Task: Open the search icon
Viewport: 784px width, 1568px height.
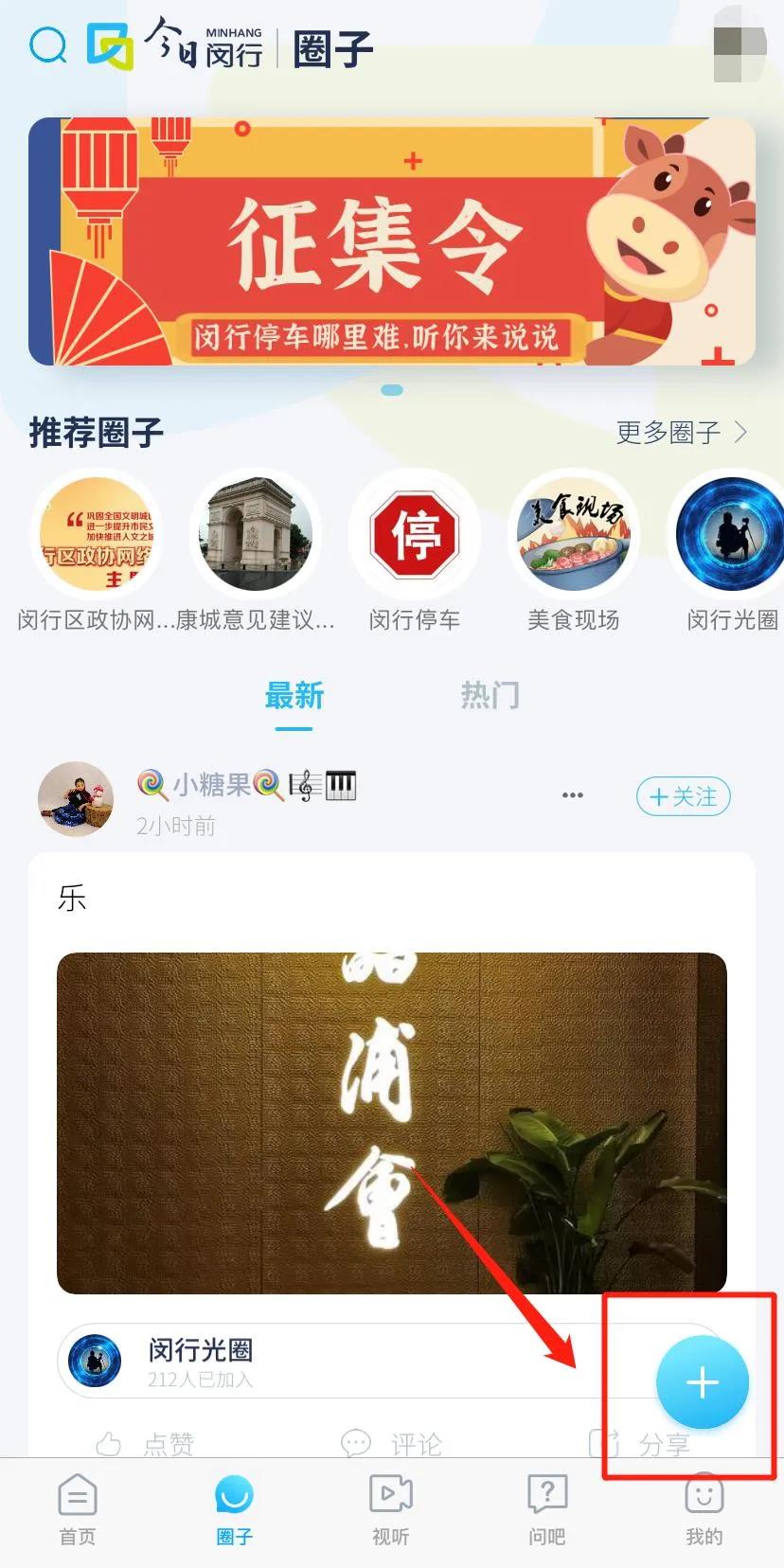Action: (47, 45)
